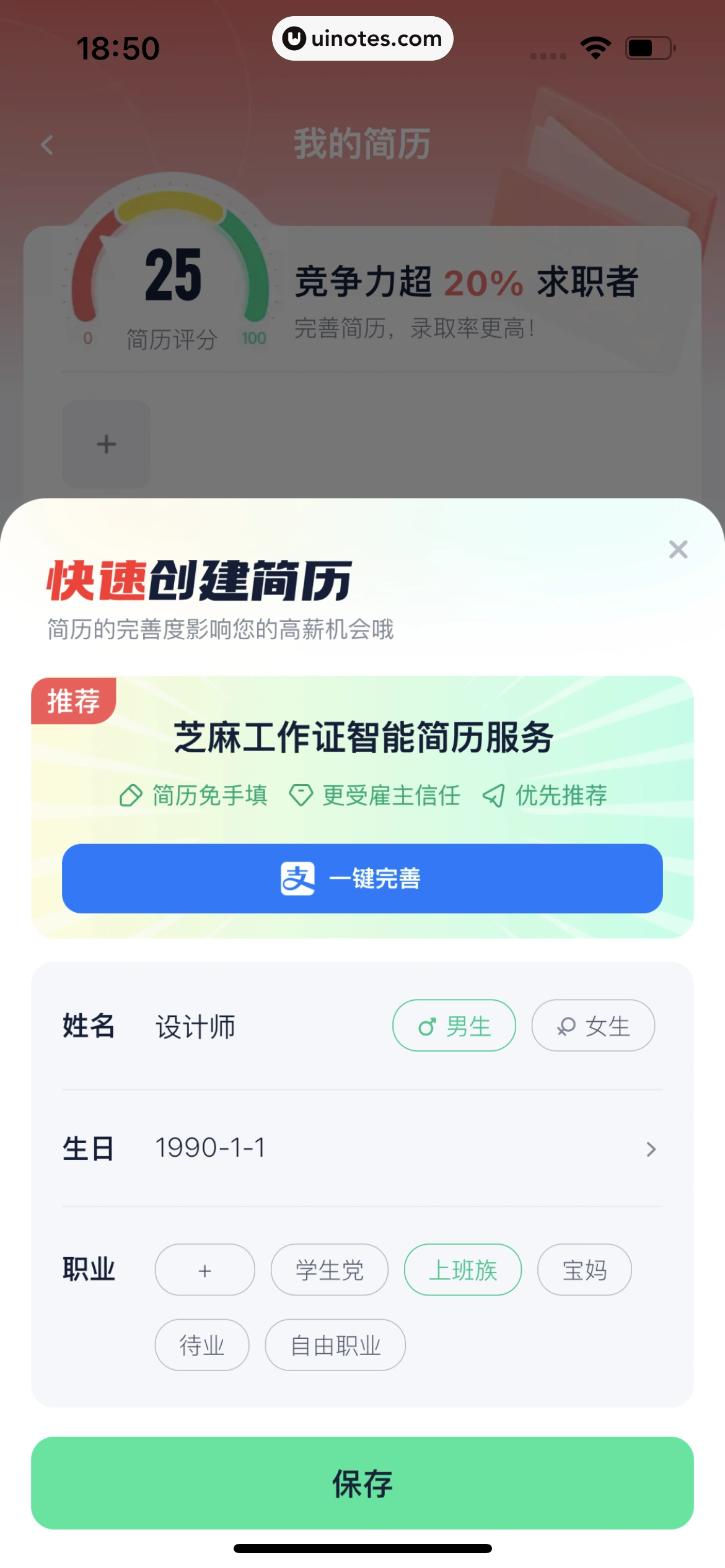Choose the 学生党 occupation chip
Screen dimensions: 725x1568
329,1270
